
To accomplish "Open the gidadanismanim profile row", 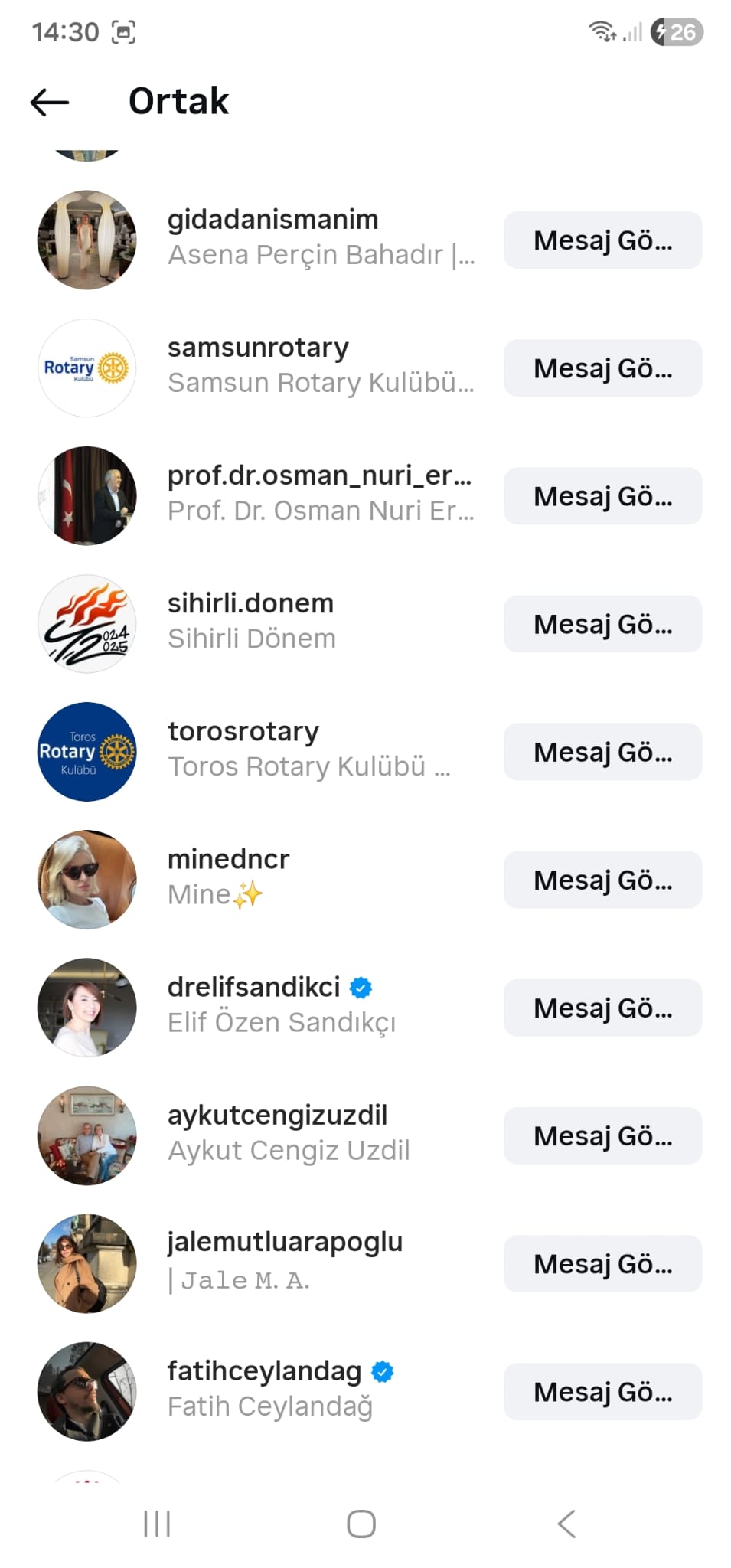I will (272, 238).
